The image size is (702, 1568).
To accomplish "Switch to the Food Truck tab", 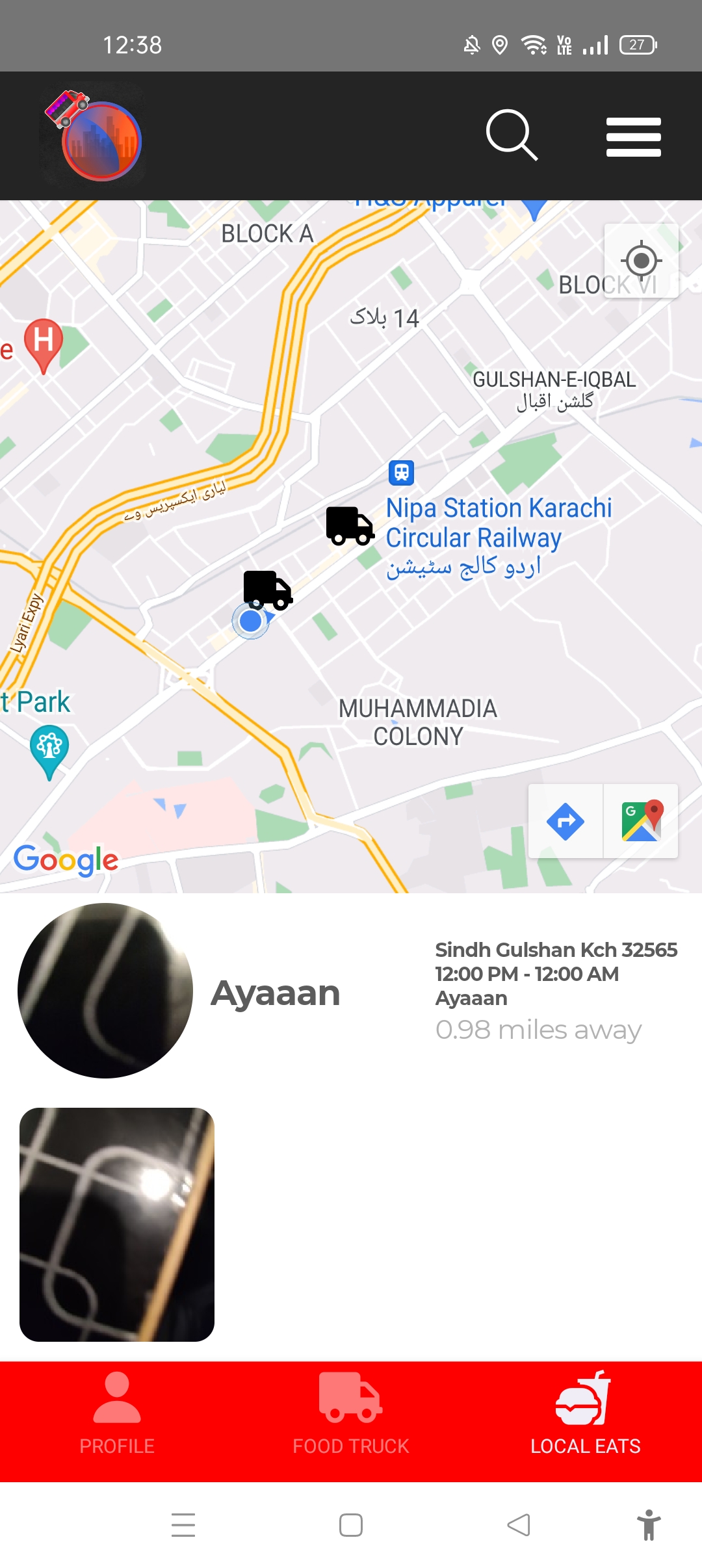I will pyautogui.click(x=351, y=1413).
